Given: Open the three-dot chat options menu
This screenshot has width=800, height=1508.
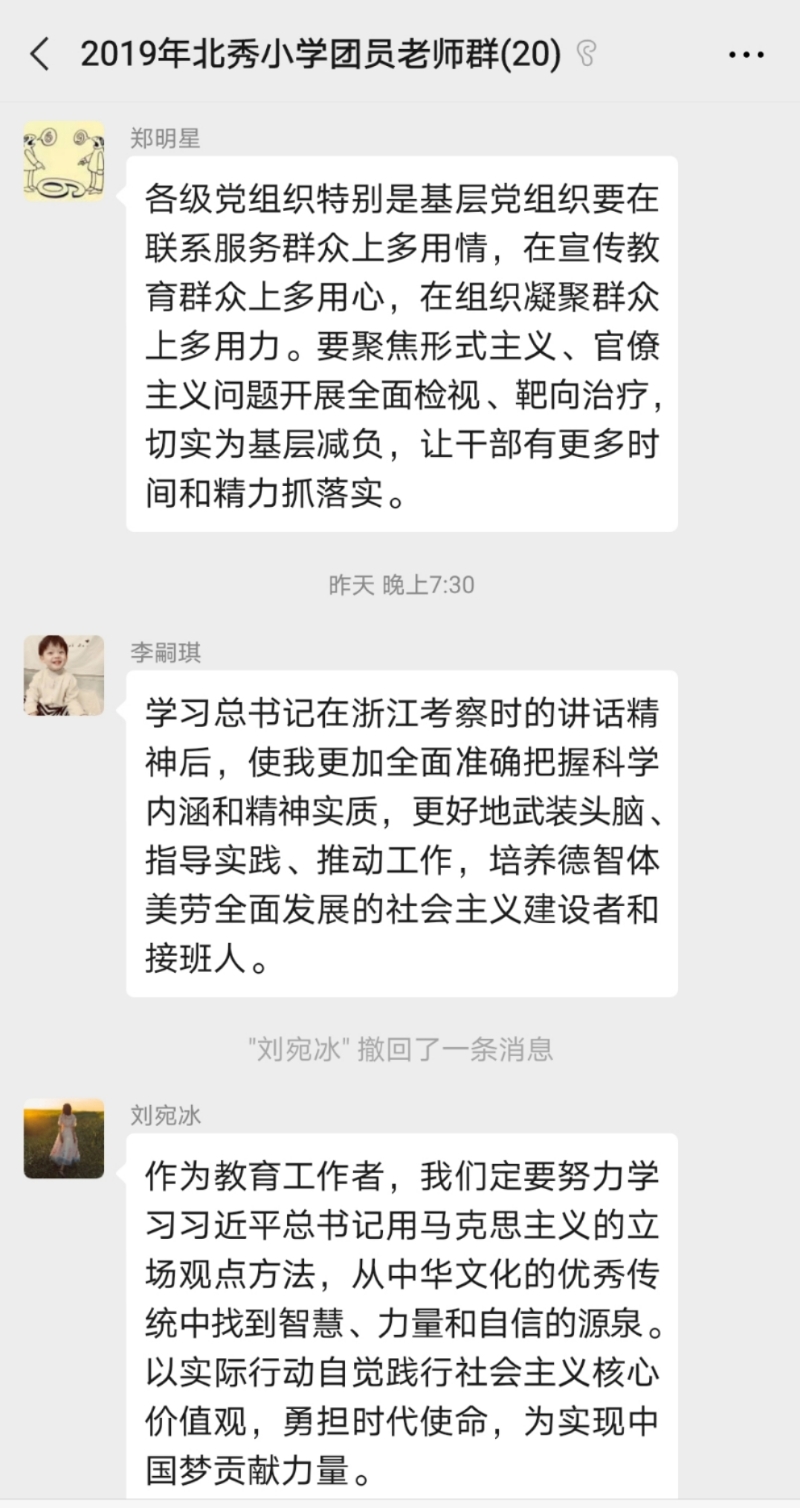Looking at the screenshot, I should [746, 54].
